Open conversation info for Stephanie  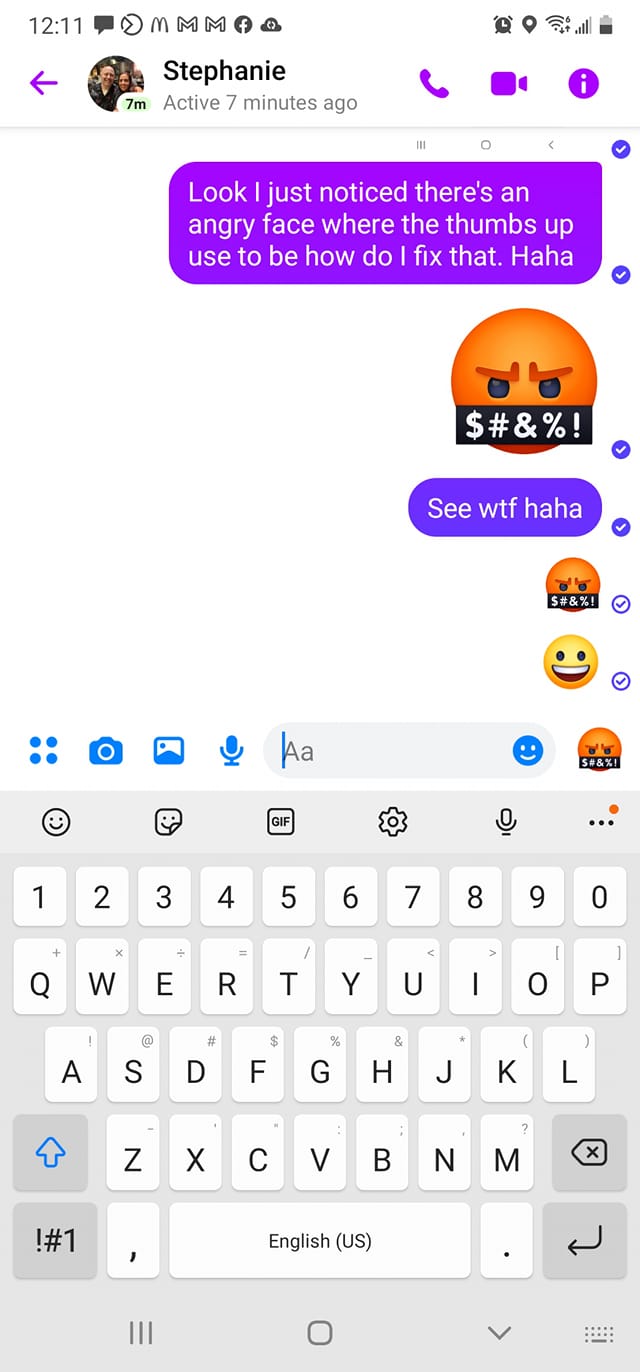[x=583, y=84]
